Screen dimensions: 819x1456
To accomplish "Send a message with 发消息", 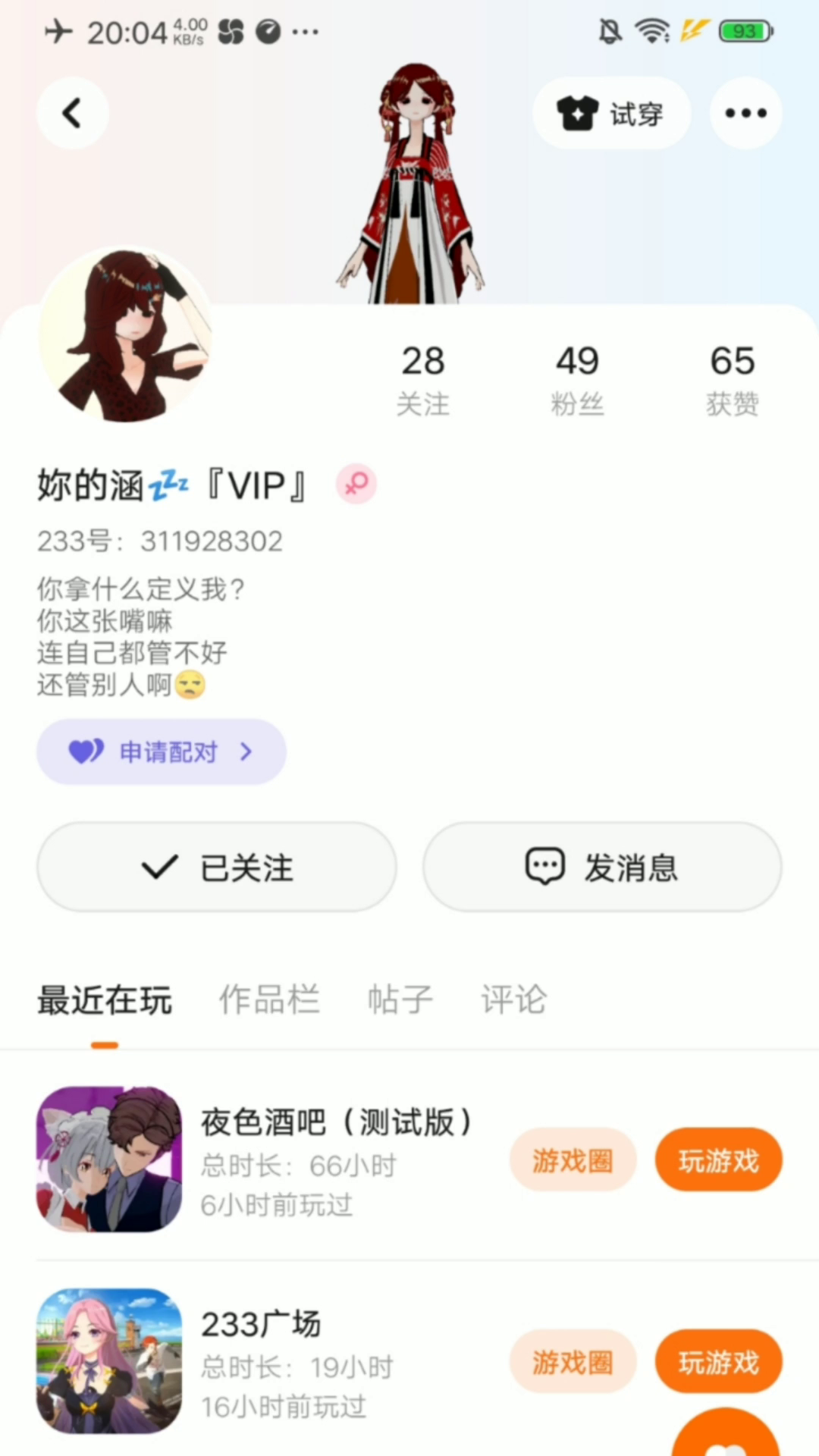I will click(x=602, y=867).
